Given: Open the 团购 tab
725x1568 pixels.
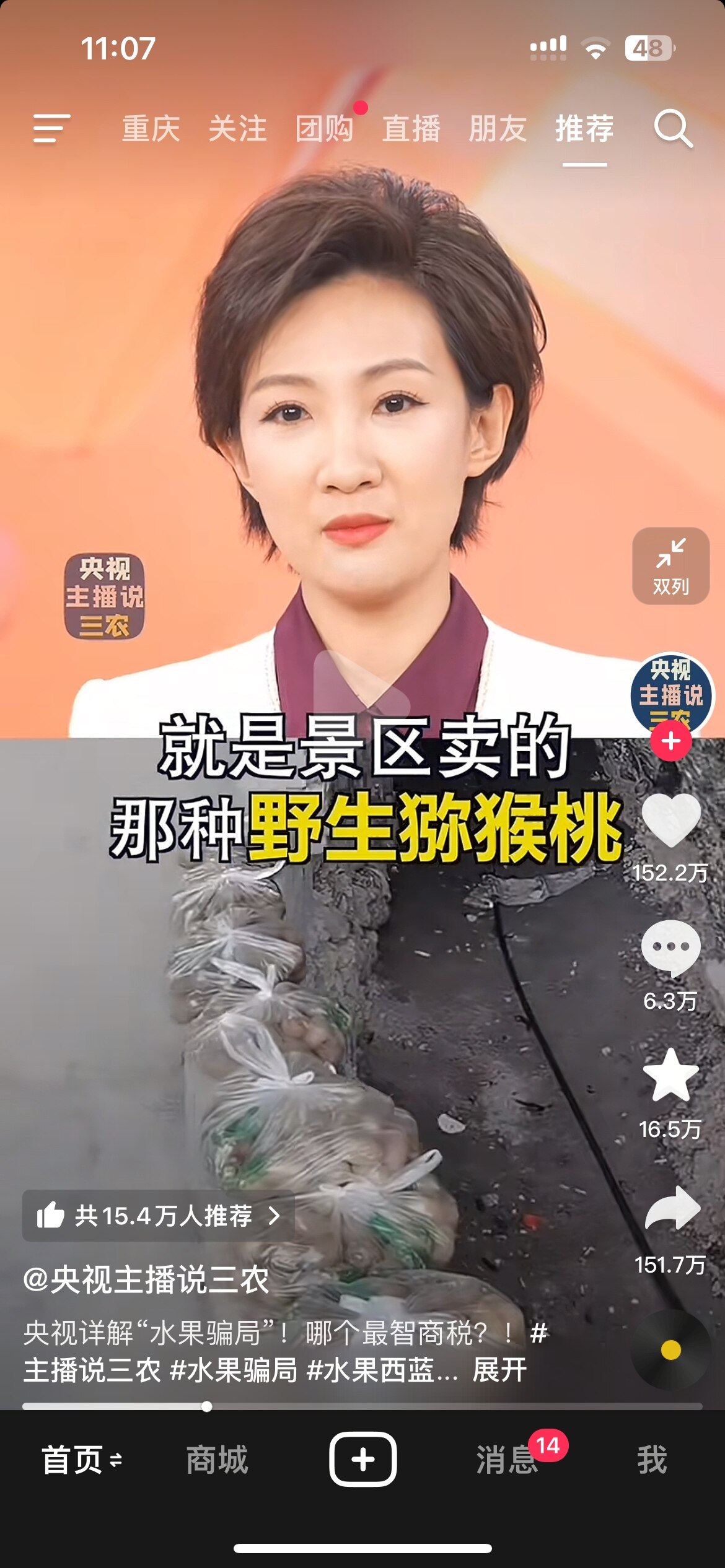Looking at the screenshot, I should click(324, 129).
